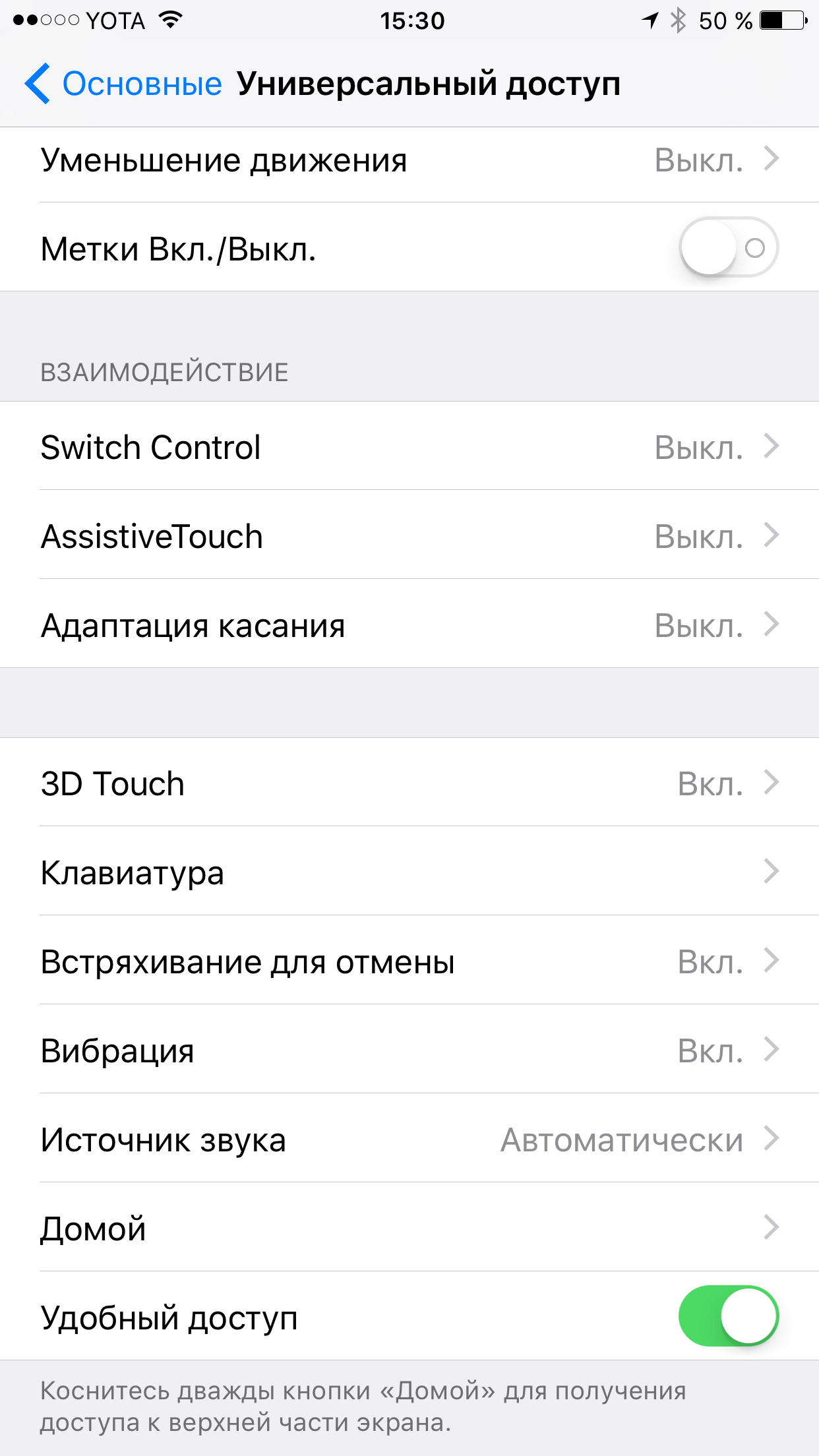This screenshot has height=1456, width=819.
Task: Expand Адаптация касания options
Action: (409, 625)
